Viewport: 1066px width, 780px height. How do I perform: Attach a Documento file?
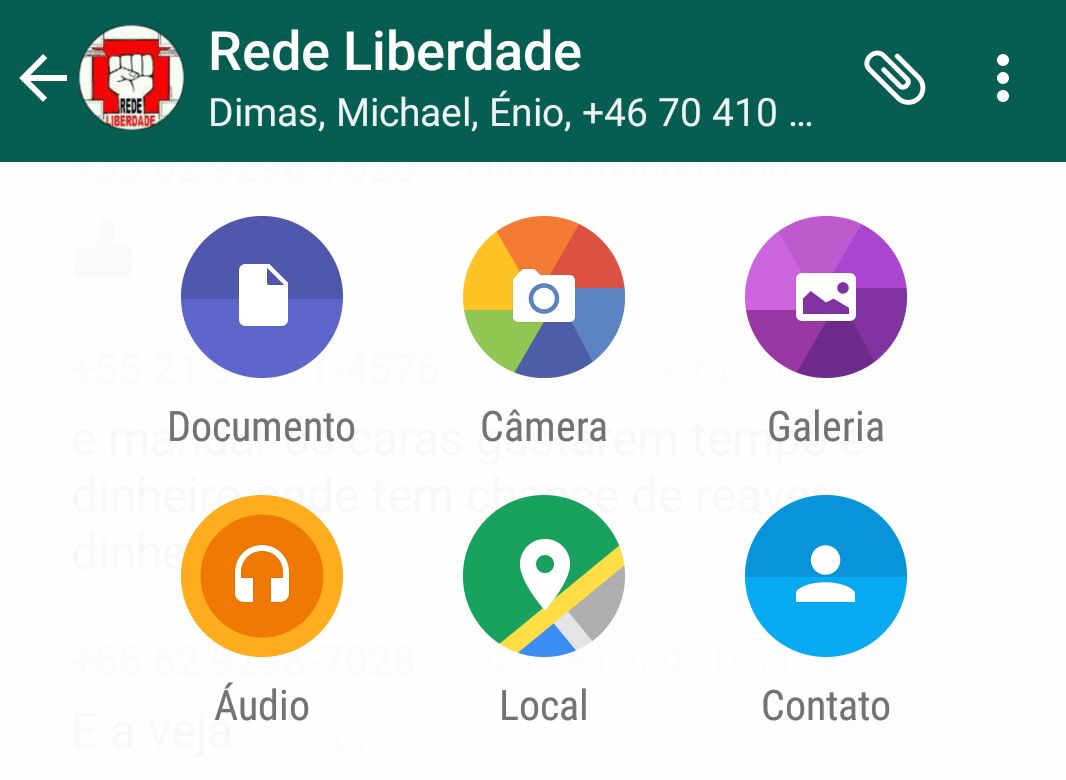(262, 297)
